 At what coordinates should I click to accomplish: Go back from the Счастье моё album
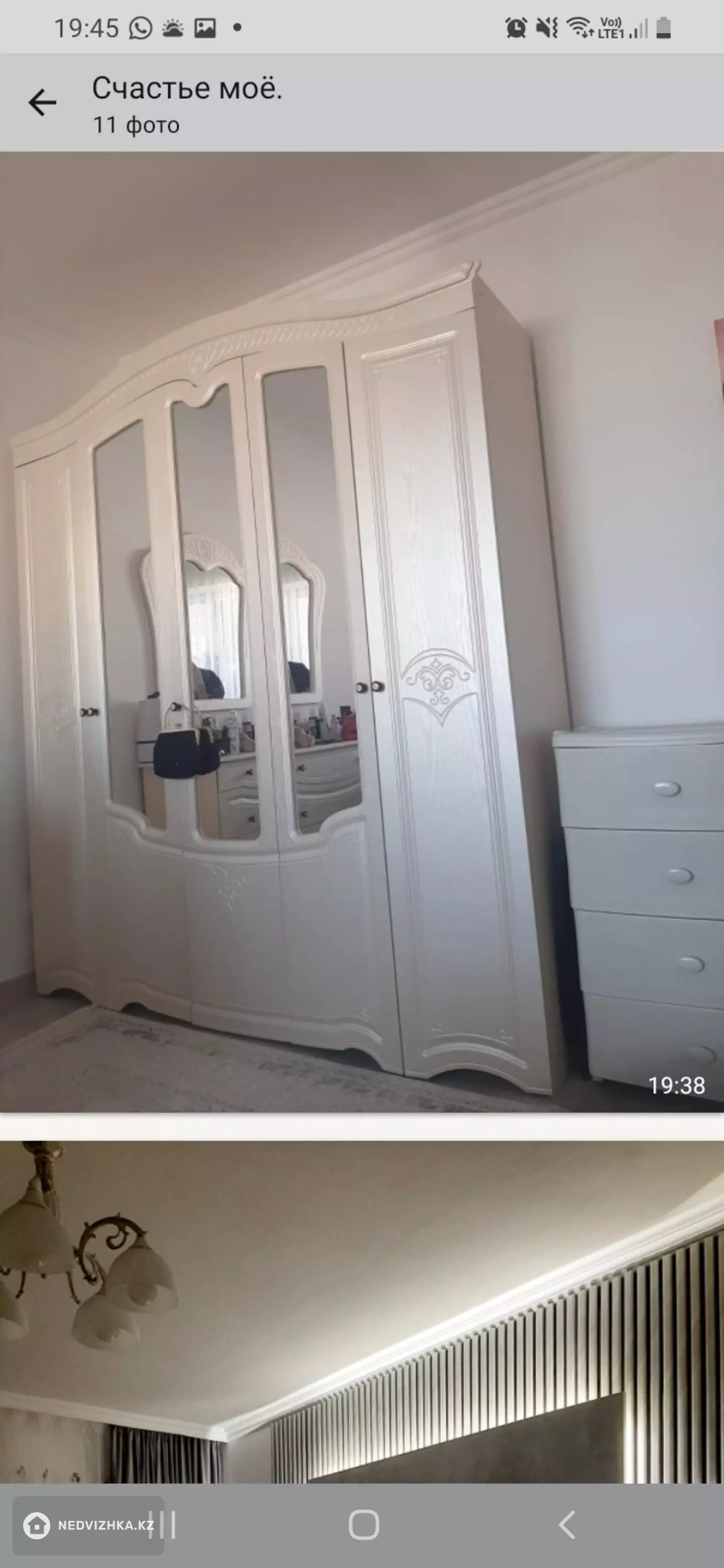pos(42,102)
